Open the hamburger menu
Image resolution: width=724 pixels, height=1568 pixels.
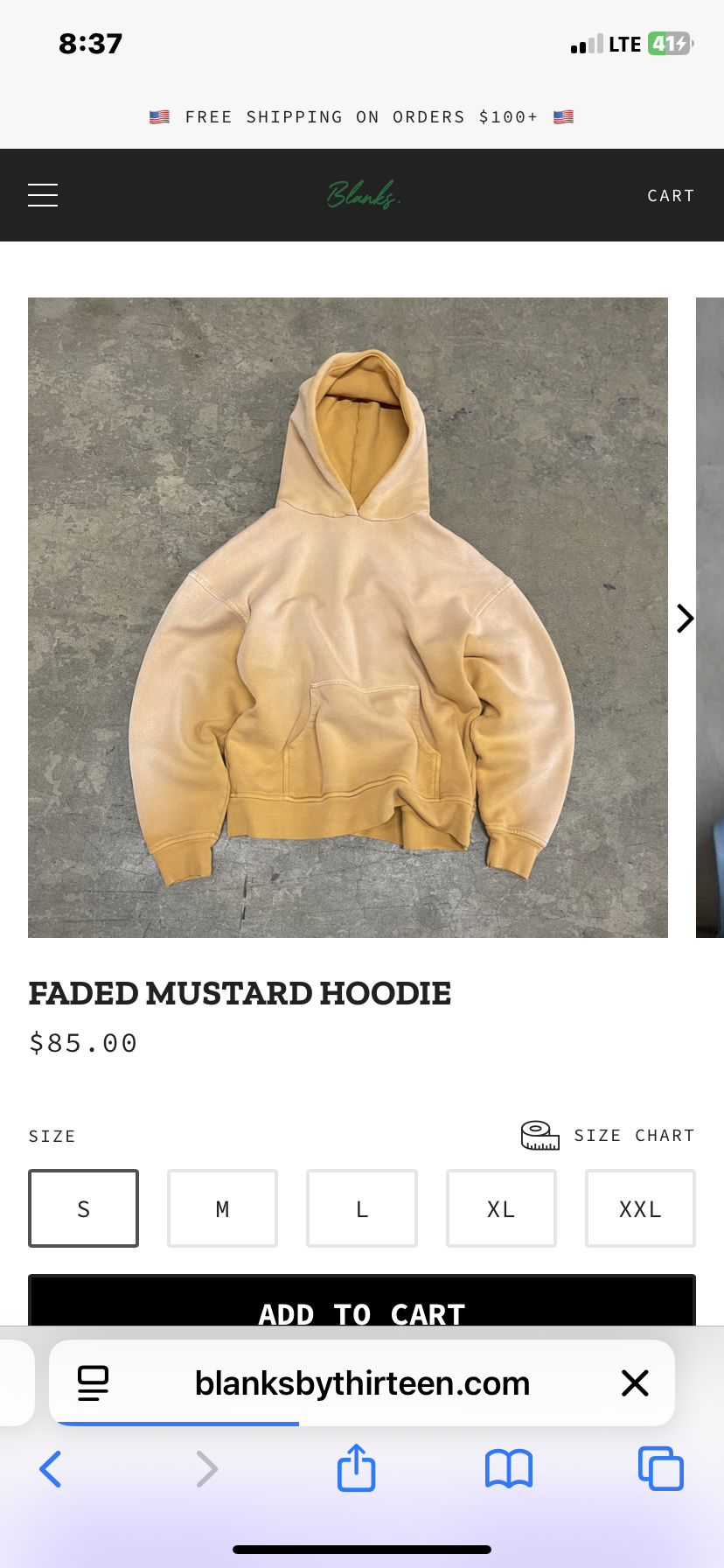coord(43,195)
